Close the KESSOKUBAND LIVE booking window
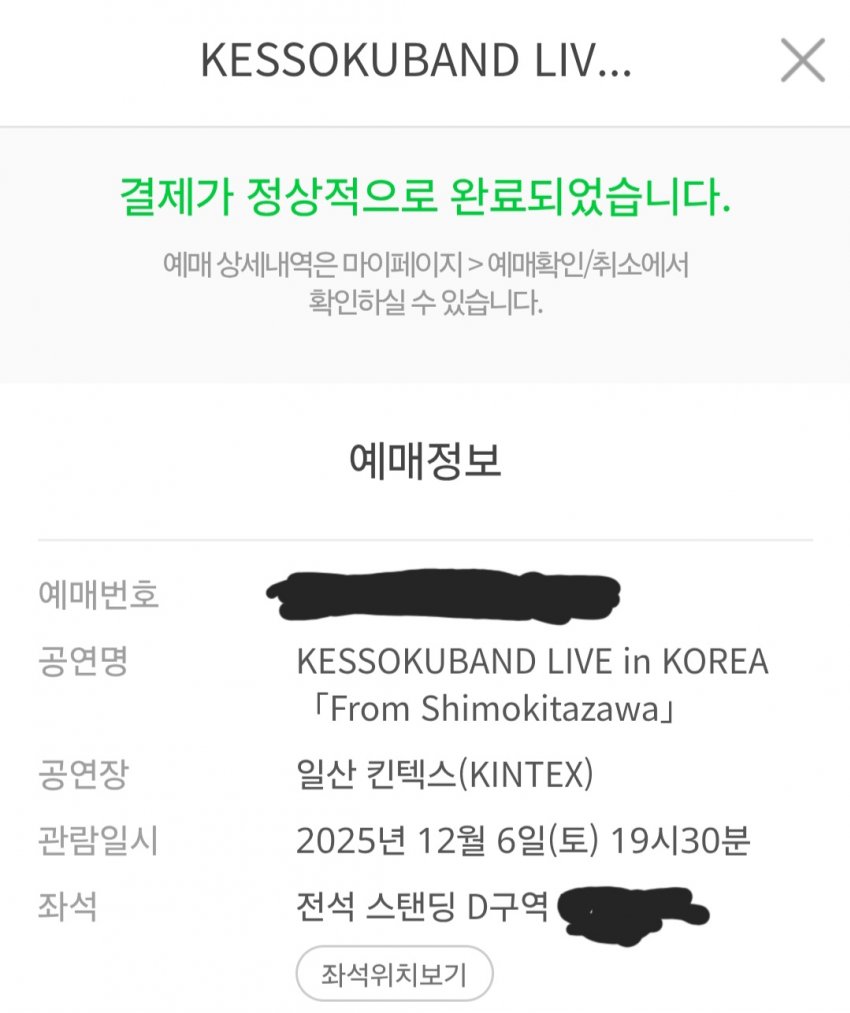The image size is (850, 1013). (x=802, y=62)
